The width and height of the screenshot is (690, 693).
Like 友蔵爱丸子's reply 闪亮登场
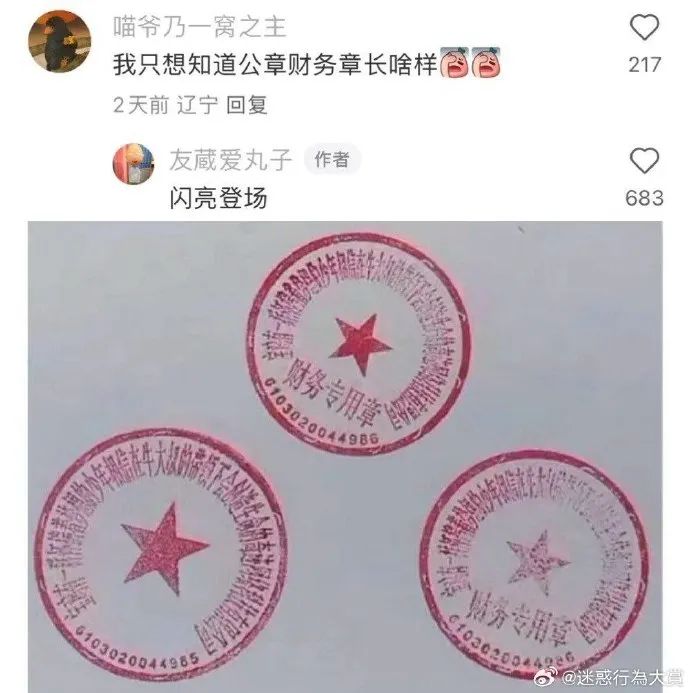(x=646, y=161)
